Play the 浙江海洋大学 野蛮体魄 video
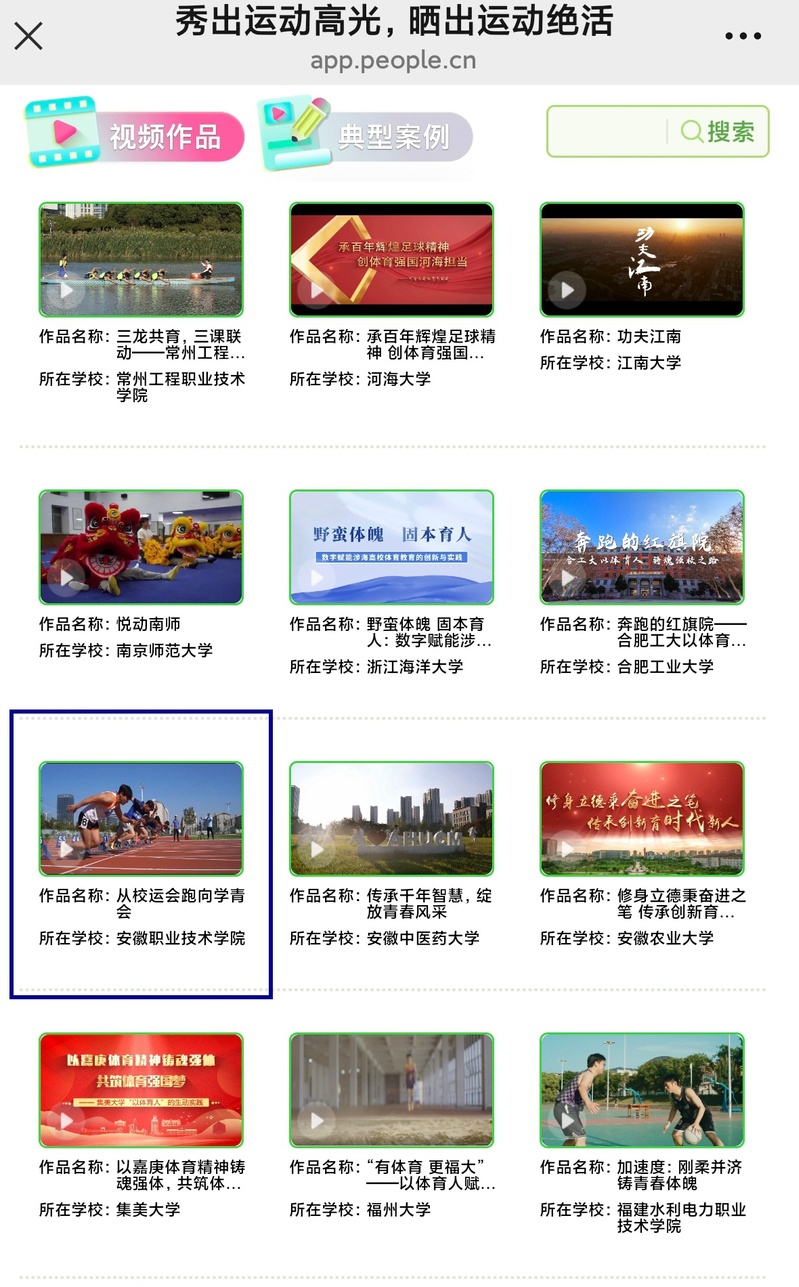This screenshot has width=799, height=1287. (x=392, y=547)
